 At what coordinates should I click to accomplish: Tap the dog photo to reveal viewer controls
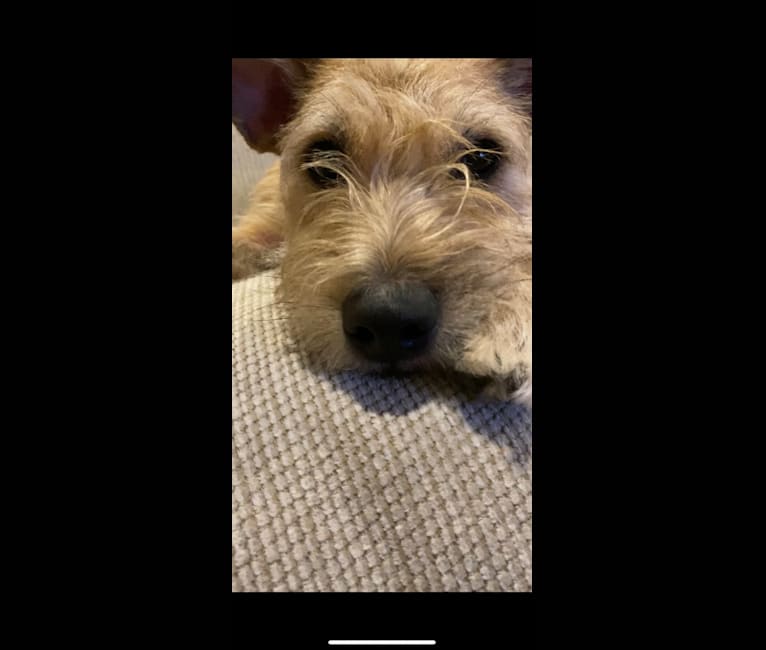coord(382,325)
